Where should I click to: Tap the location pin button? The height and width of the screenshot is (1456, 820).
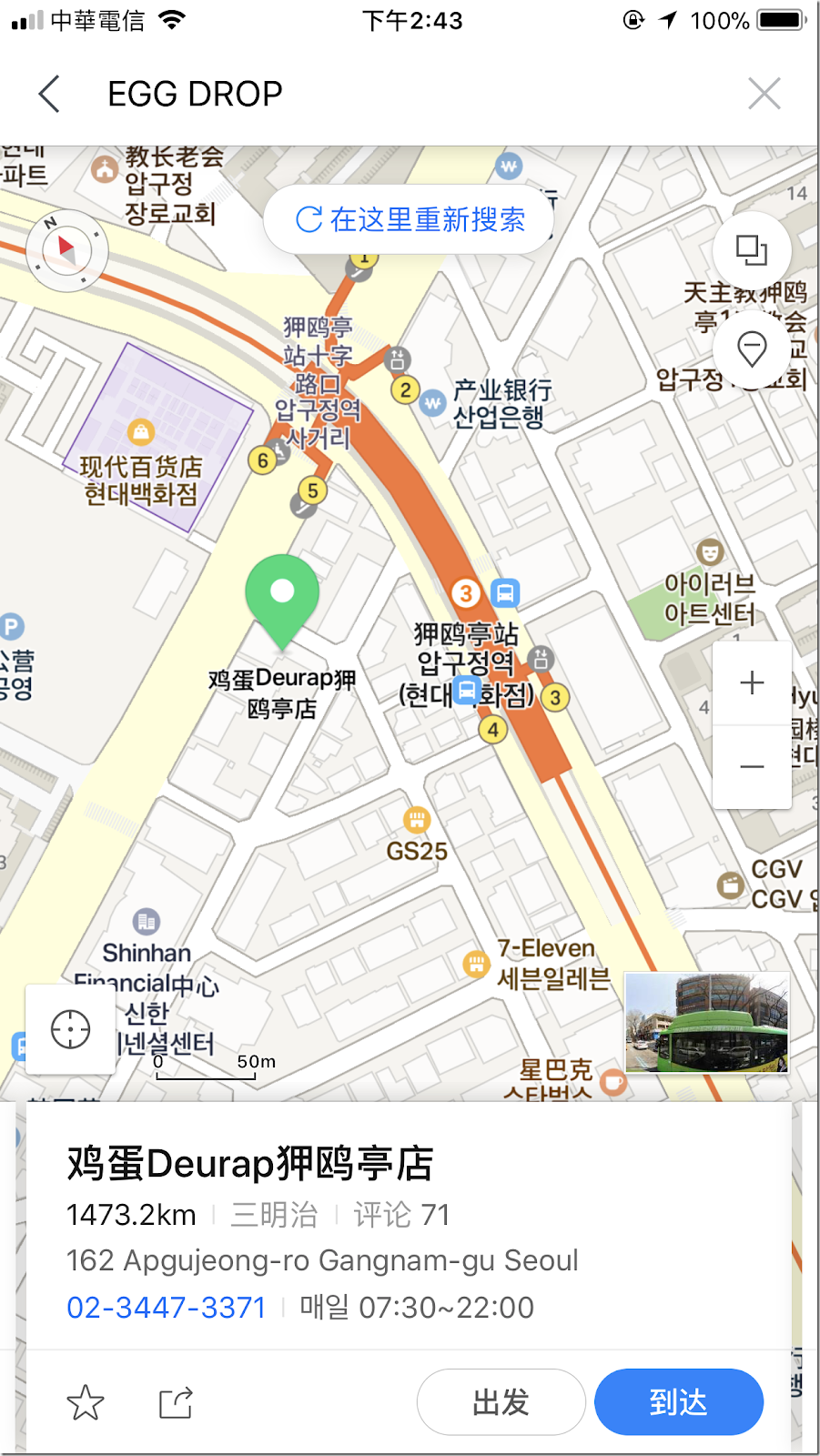coord(752,349)
